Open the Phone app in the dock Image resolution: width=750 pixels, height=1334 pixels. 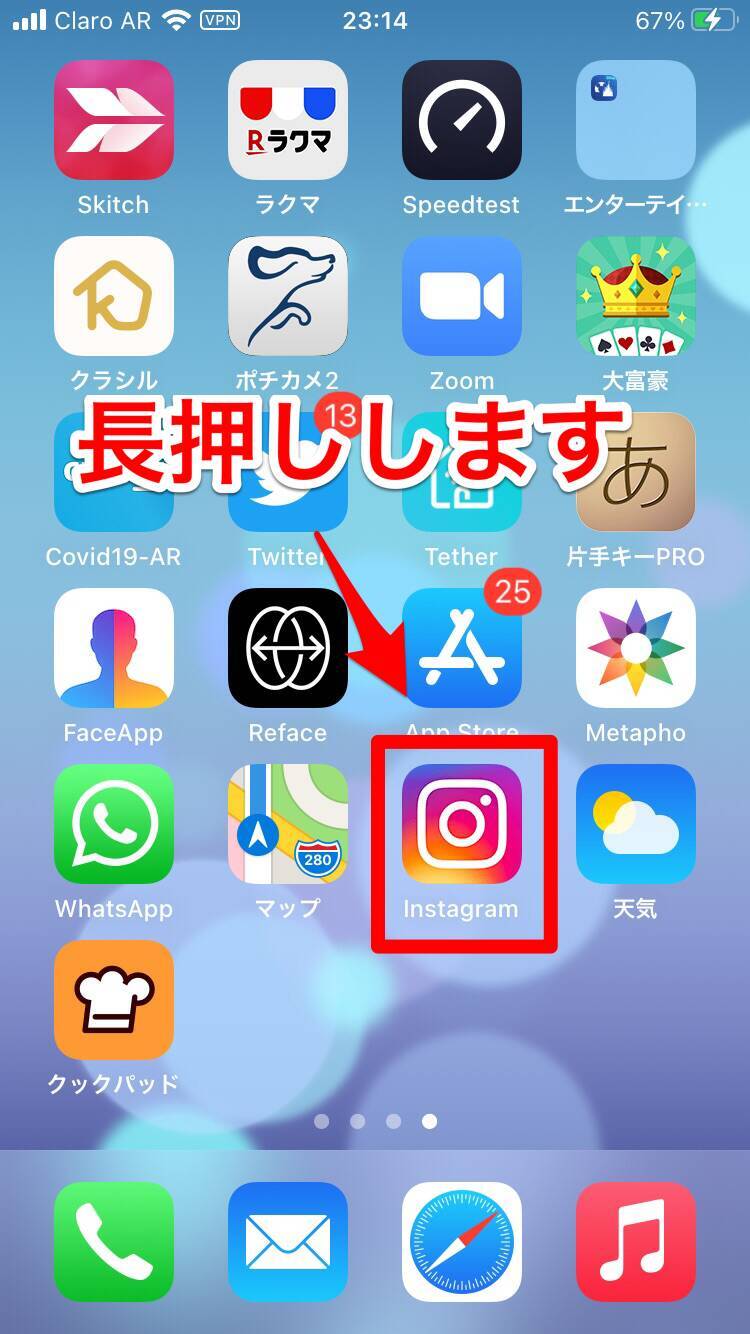[113, 1241]
